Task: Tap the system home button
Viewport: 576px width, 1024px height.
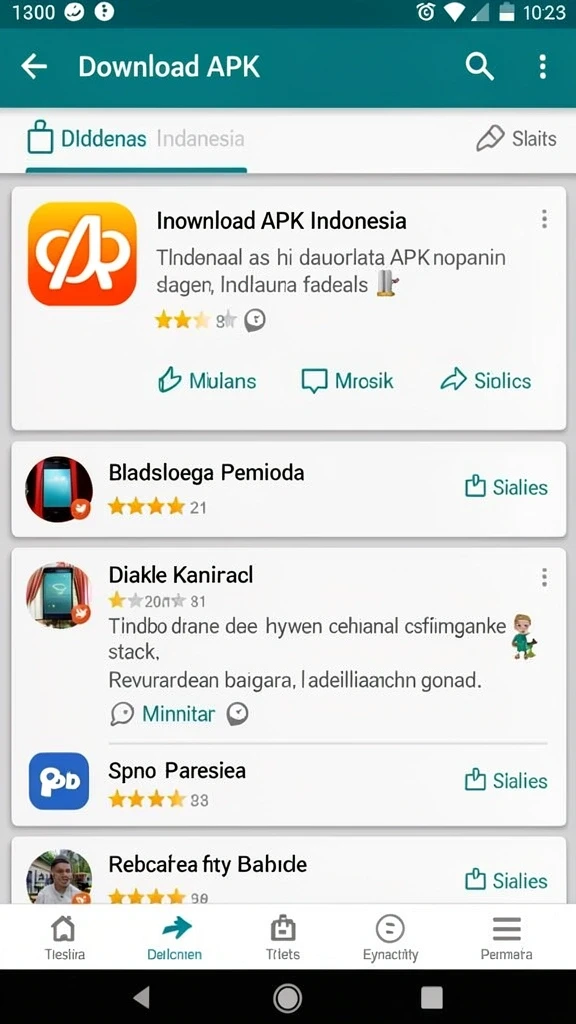Action: tap(287, 997)
